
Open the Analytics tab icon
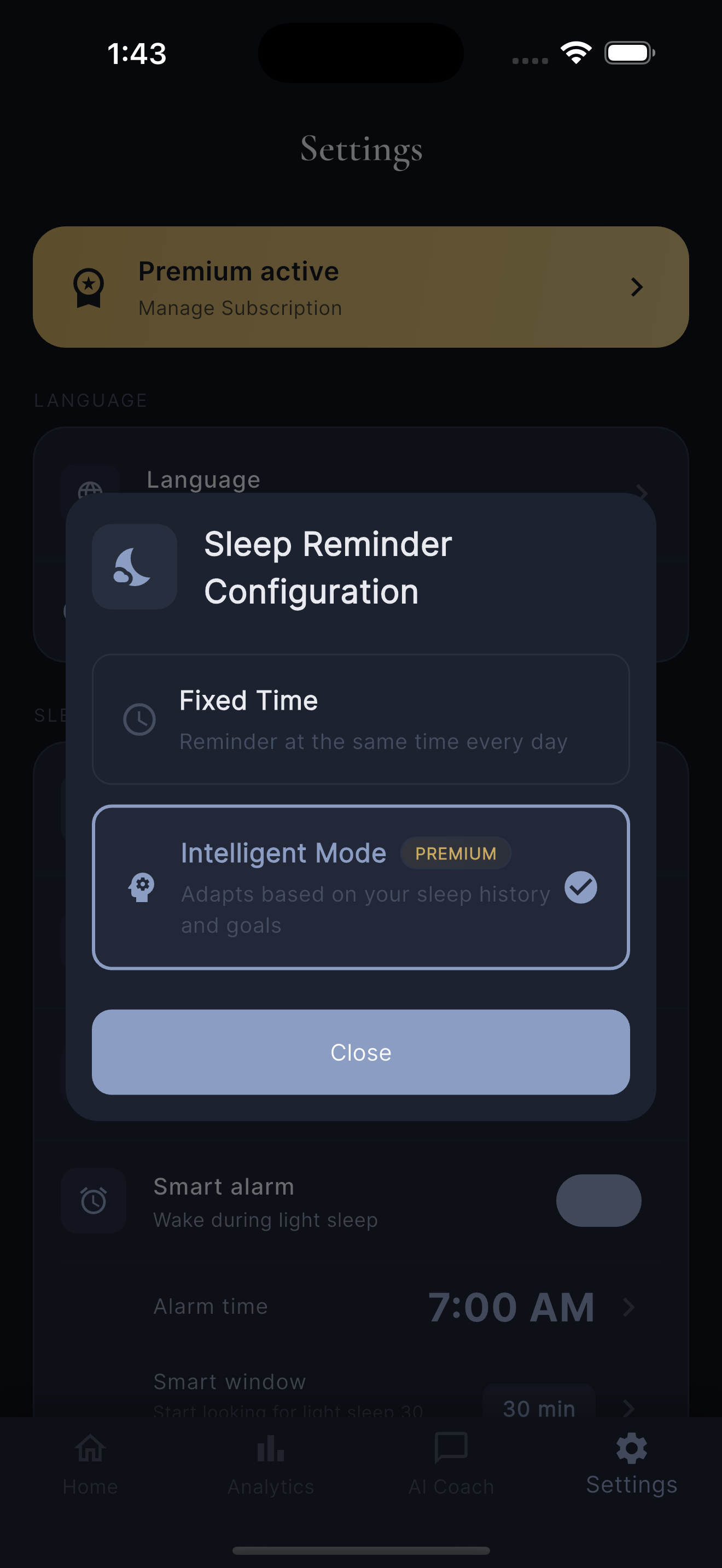coord(270,1449)
